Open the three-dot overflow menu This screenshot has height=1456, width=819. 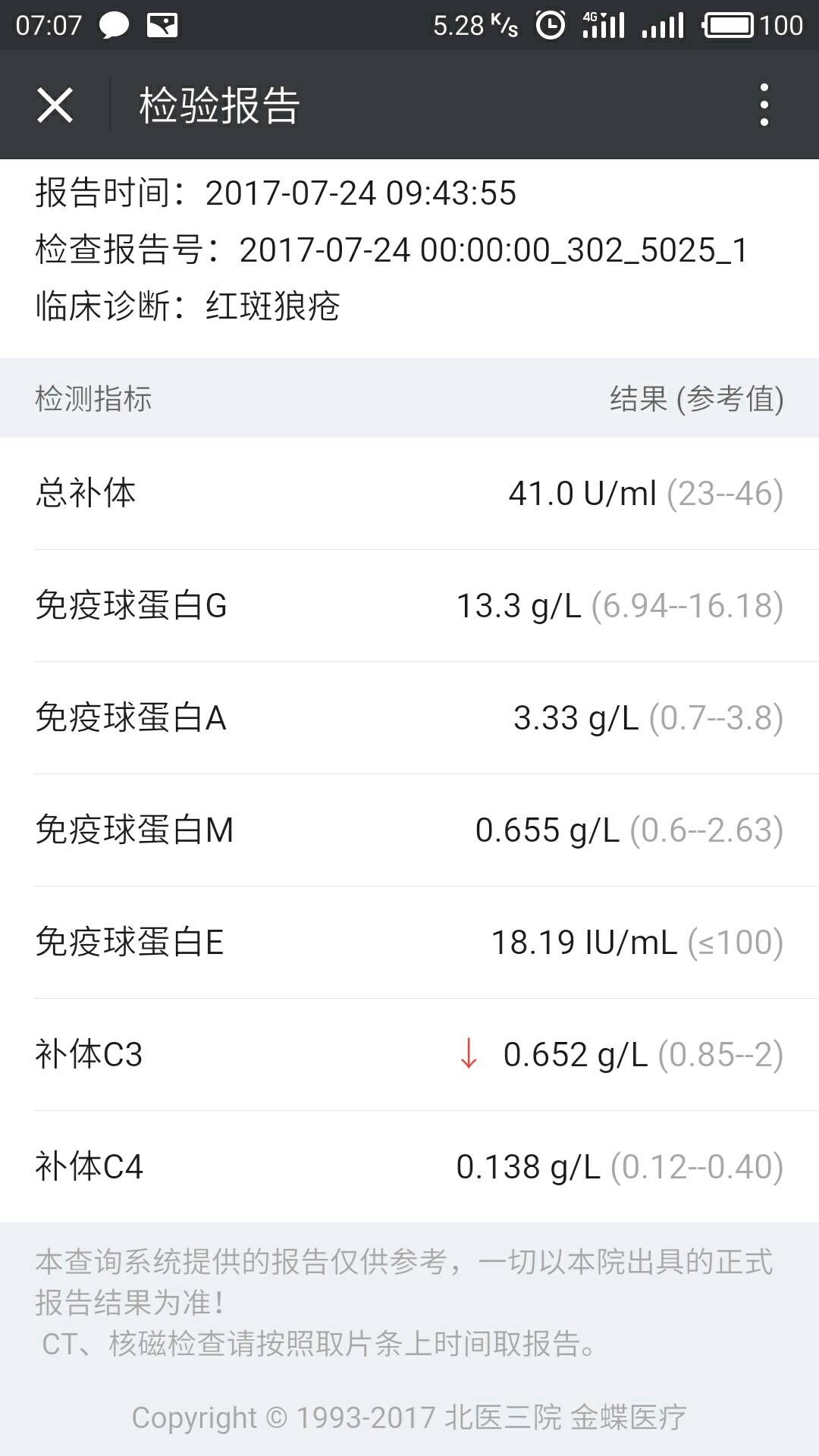(x=764, y=105)
